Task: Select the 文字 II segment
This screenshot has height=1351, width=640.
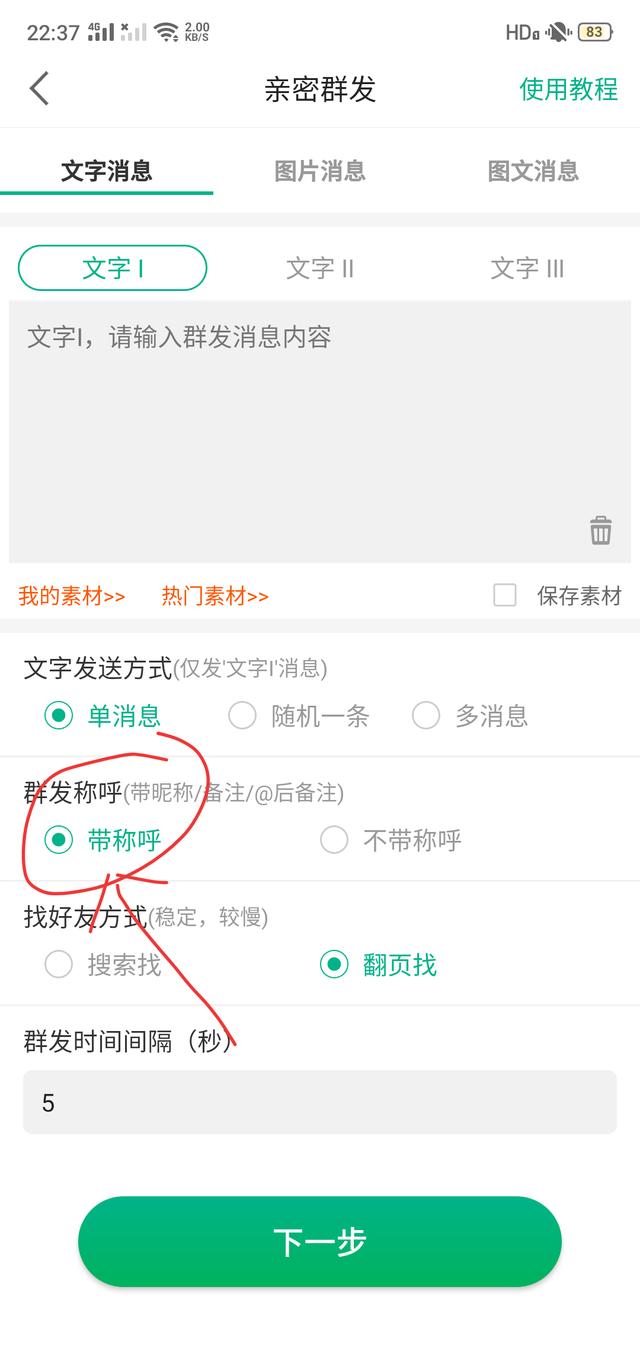Action: [x=320, y=268]
